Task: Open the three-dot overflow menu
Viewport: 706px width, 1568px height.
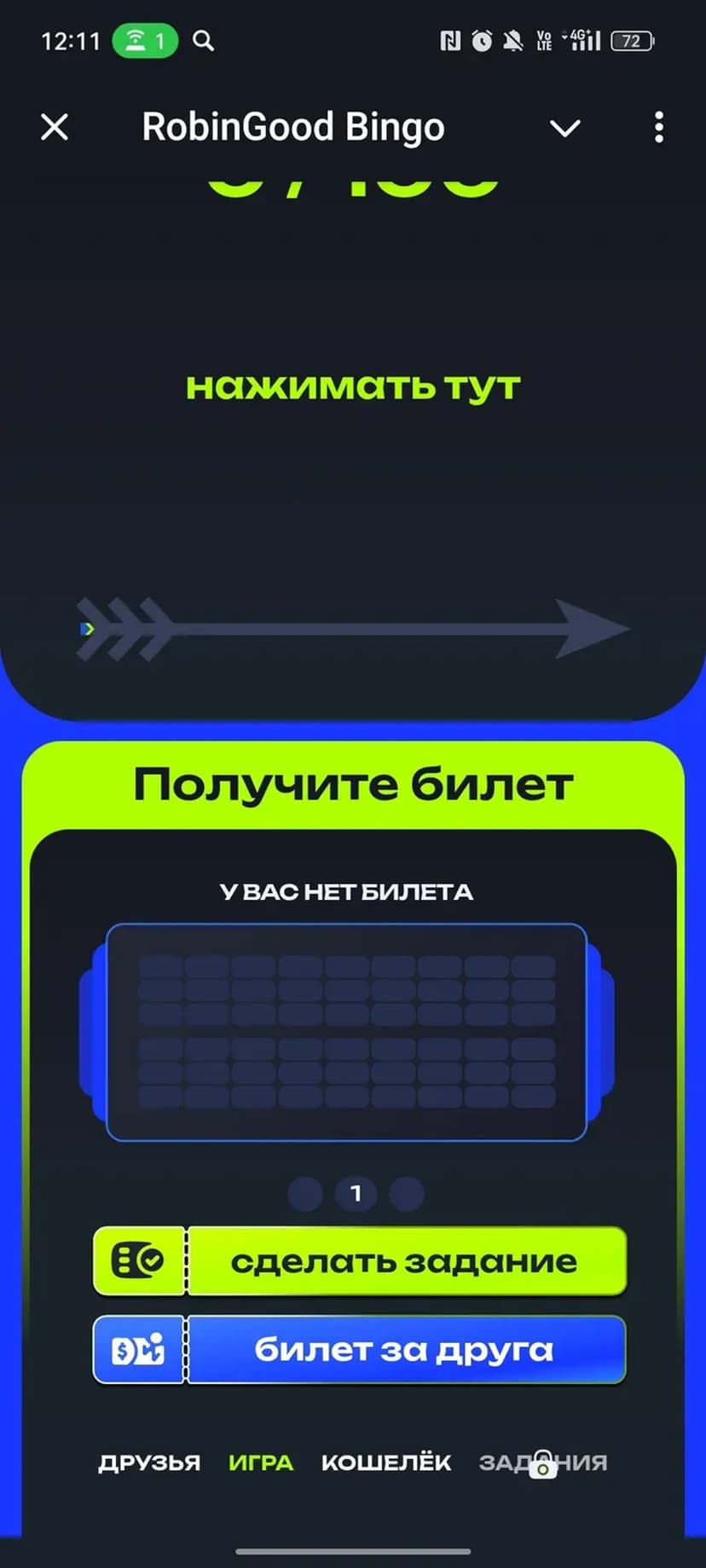Action: [658, 128]
